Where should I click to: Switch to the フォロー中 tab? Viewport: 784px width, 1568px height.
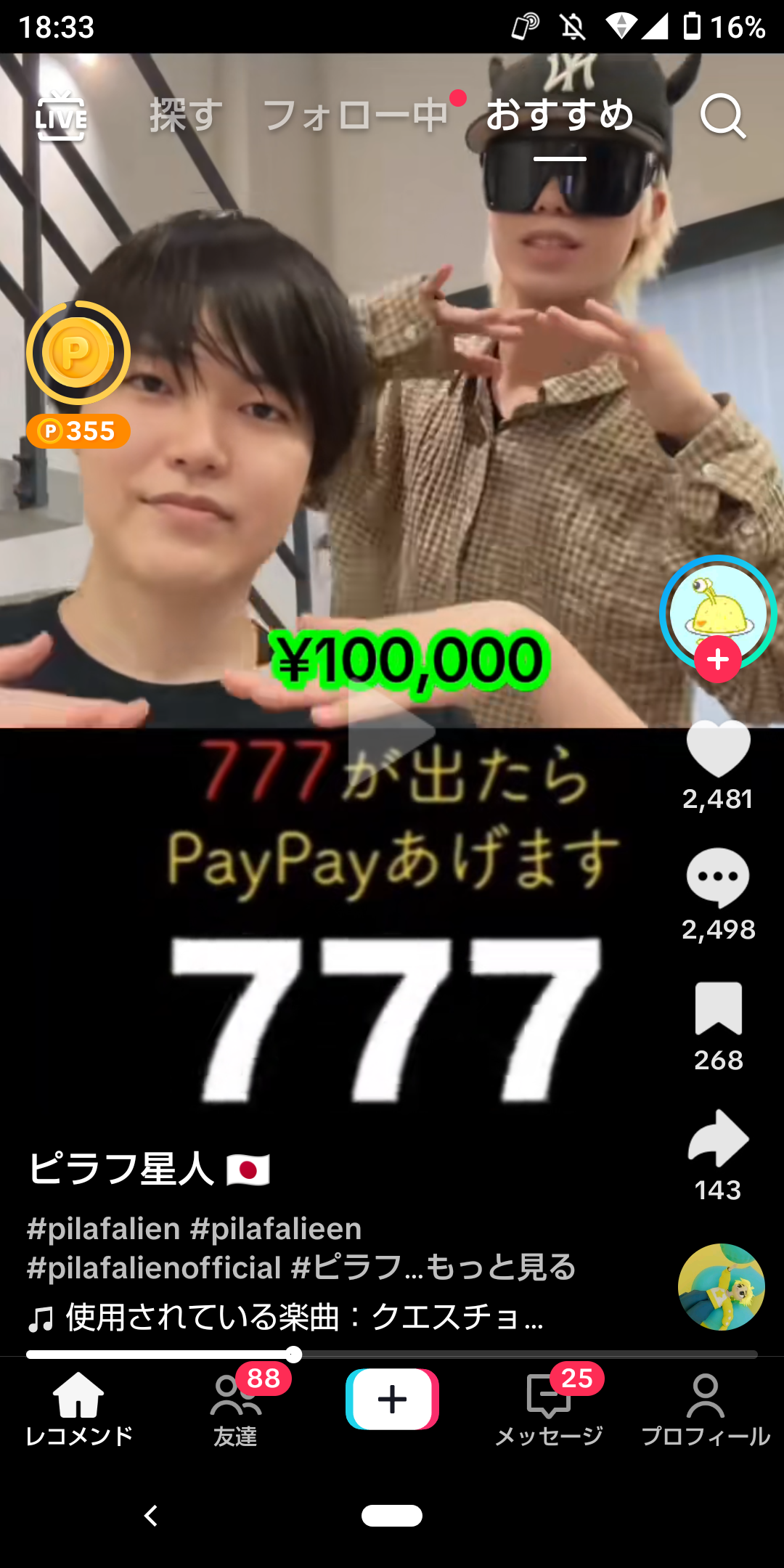[x=356, y=116]
